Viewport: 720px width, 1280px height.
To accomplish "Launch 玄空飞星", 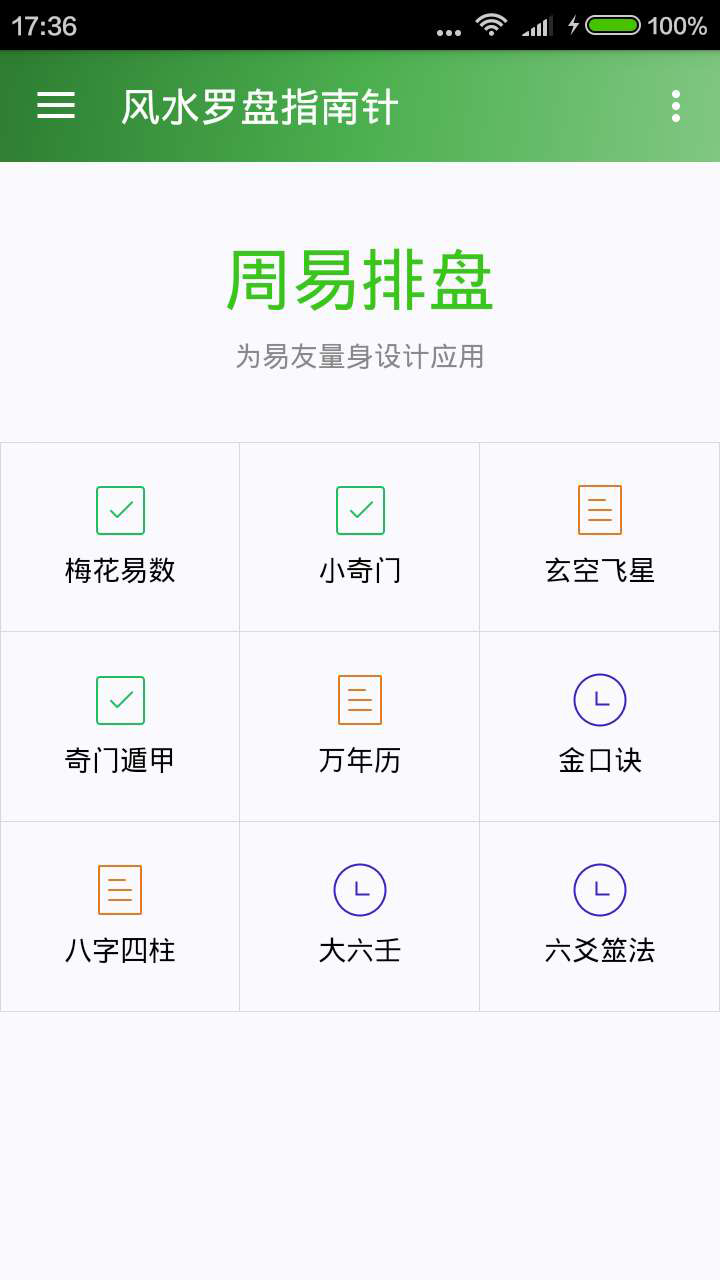I will (600, 537).
